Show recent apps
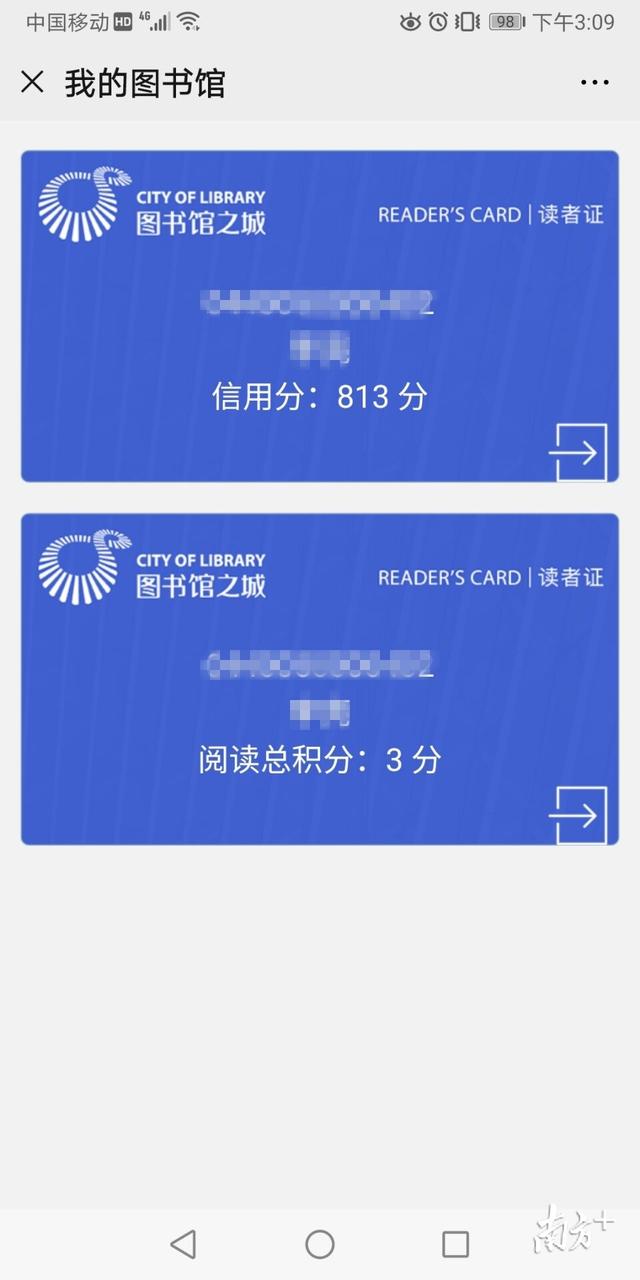 point(455,1244)
